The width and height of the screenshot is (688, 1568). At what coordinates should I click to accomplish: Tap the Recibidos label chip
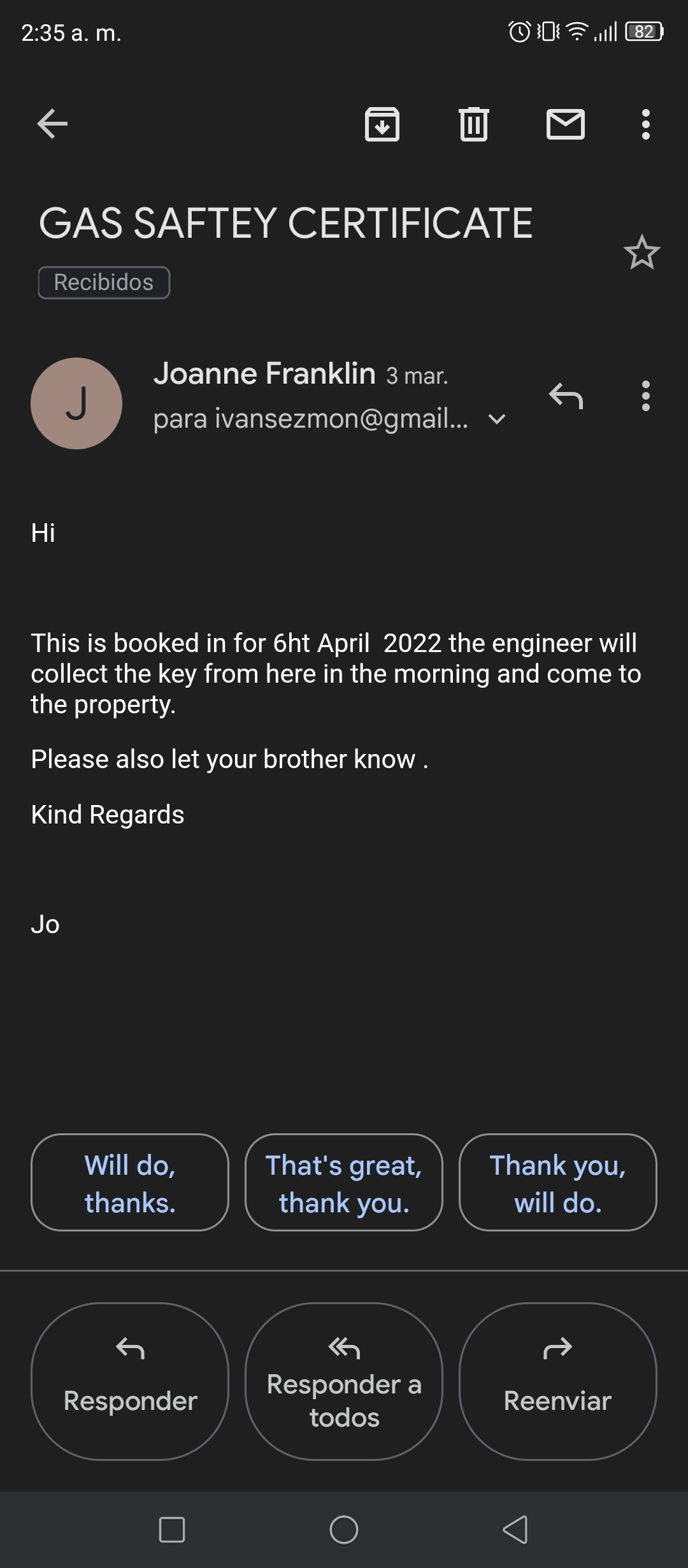(104, 282)
